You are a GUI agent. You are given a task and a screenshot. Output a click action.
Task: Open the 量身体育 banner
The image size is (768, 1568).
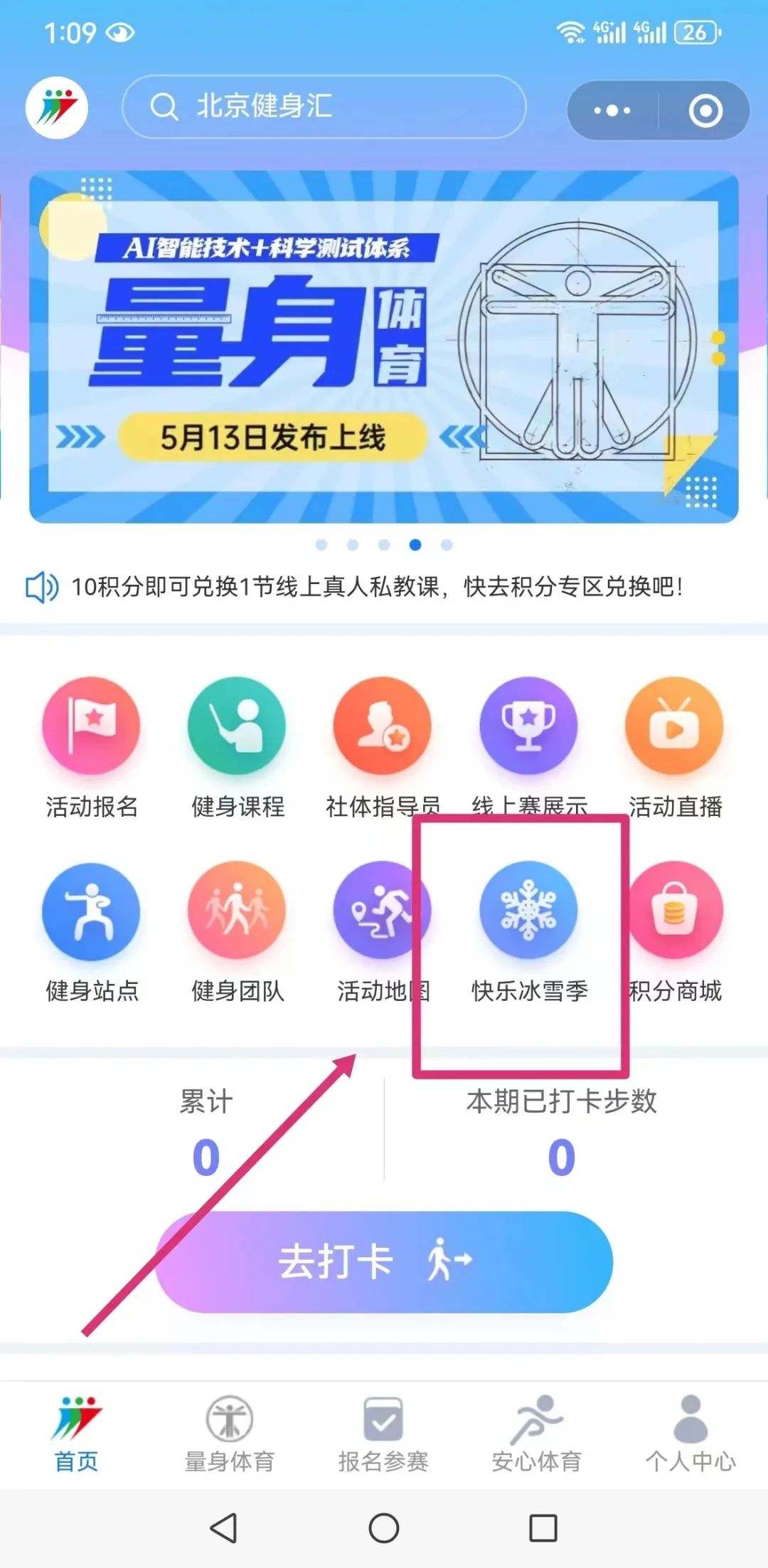(x=384, y=346)
